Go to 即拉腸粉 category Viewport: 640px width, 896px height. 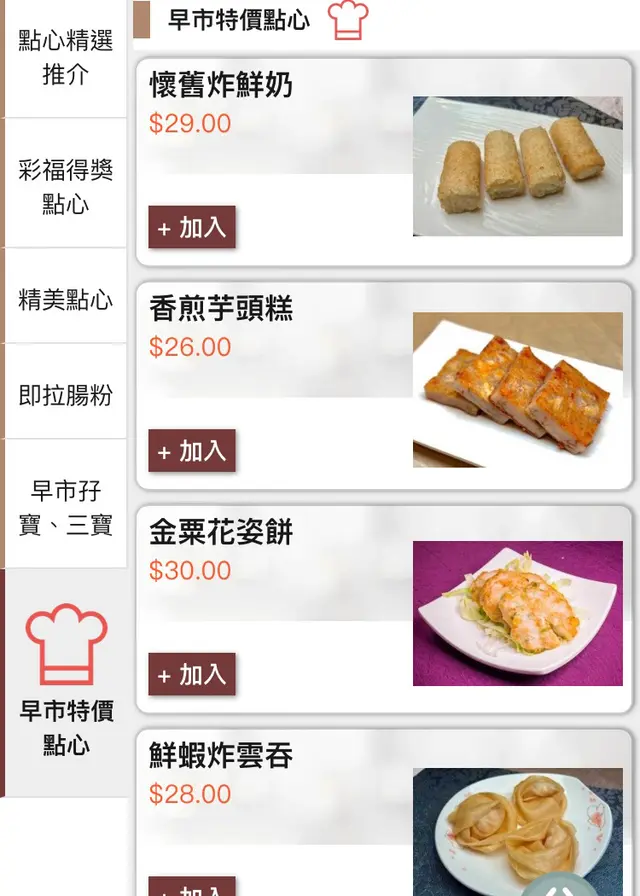coord(66,395)
